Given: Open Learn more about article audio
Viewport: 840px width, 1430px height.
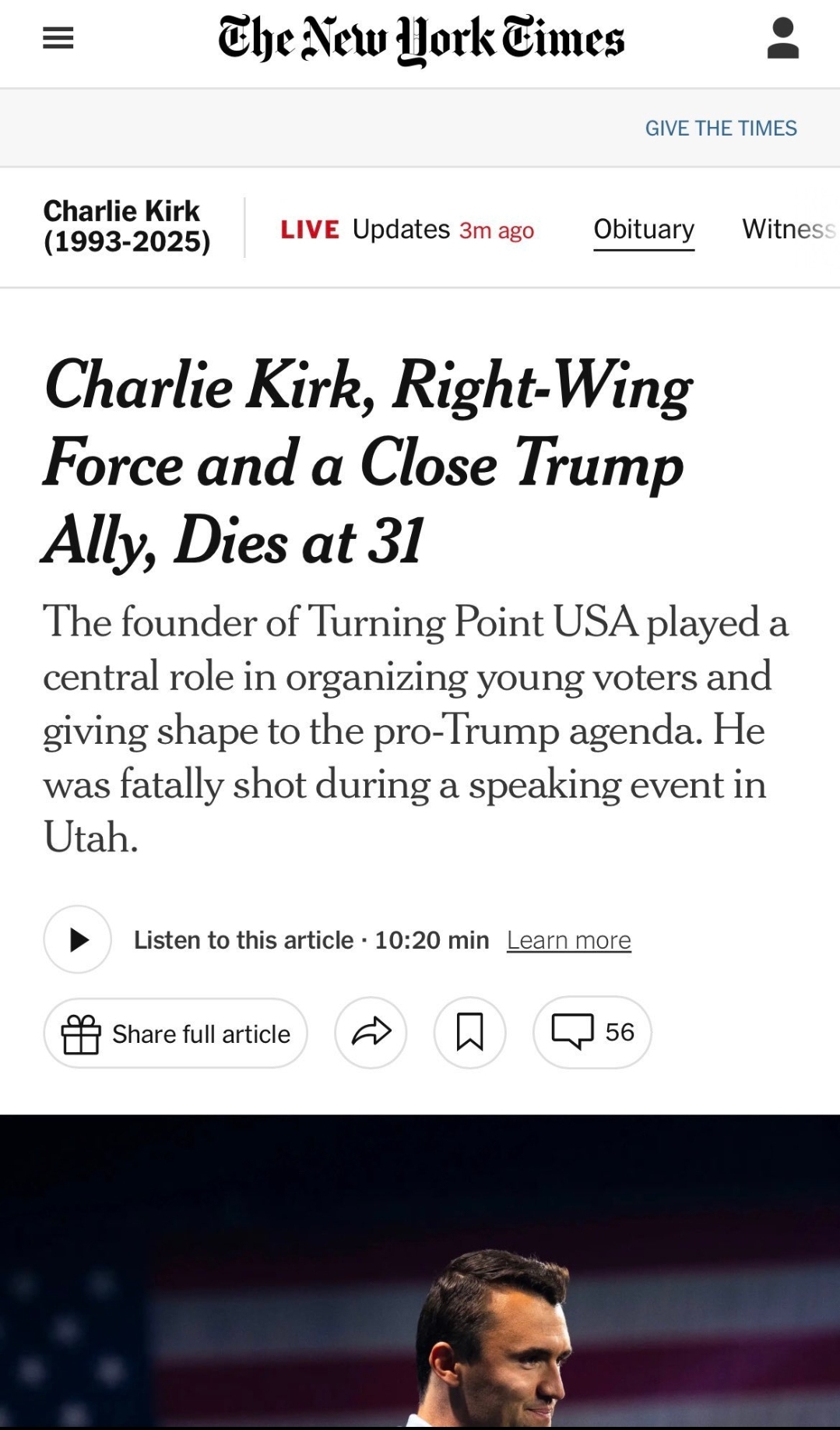Looking at the screenshot, I should [x=568, y=940].
